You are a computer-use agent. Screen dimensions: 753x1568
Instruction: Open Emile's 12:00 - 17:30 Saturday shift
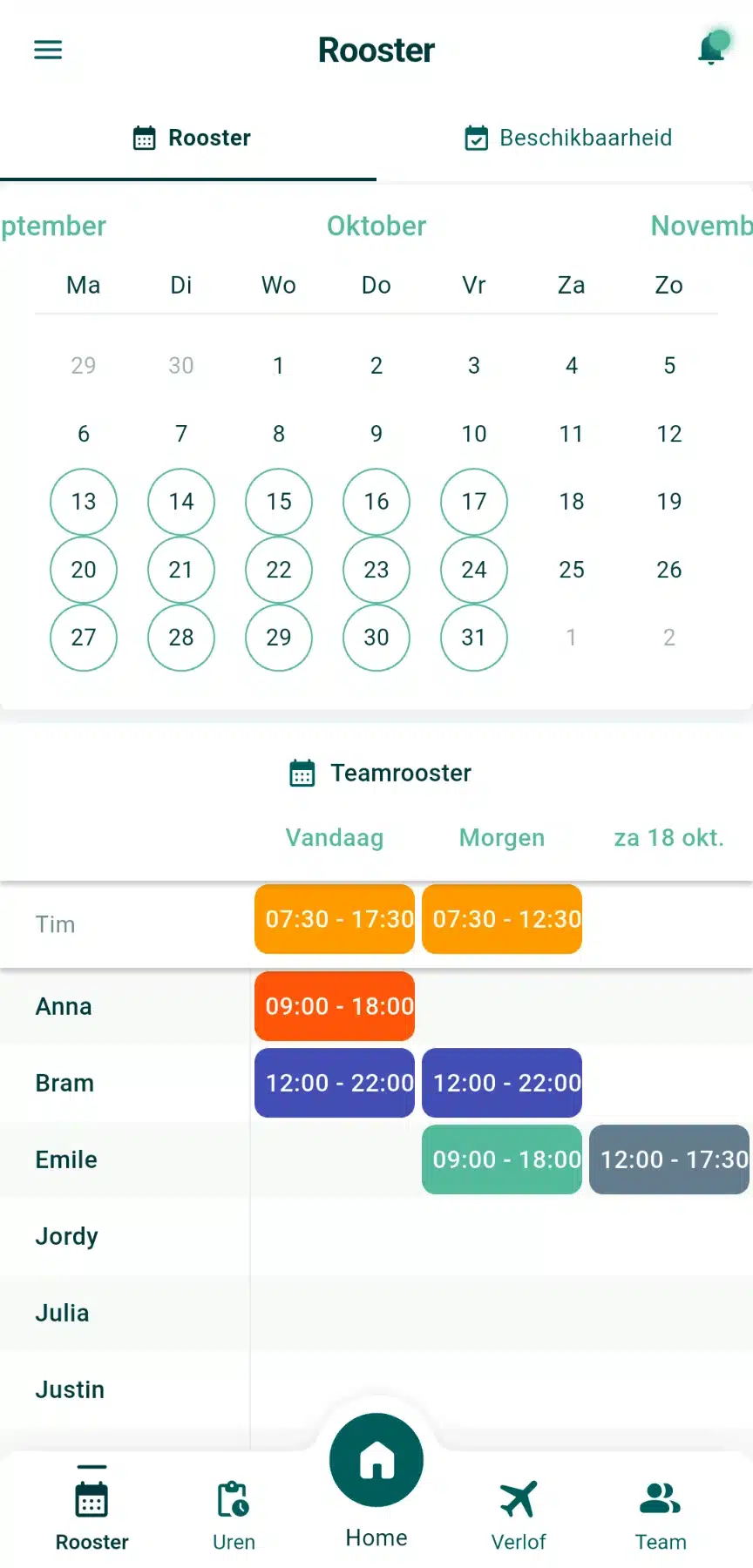click(669, 1159)
